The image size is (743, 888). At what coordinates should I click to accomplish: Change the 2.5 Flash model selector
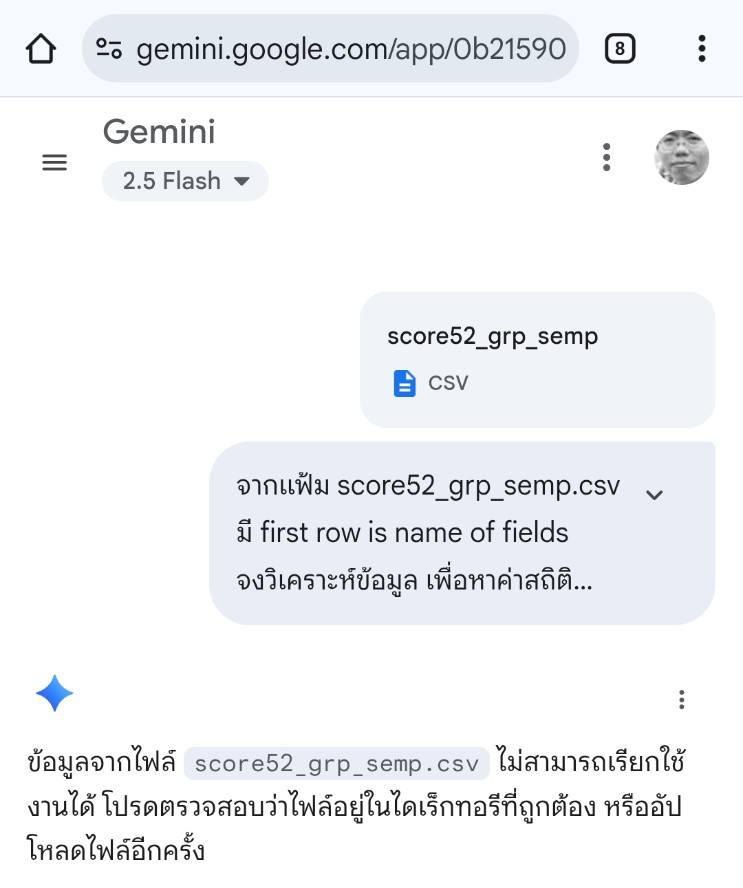click(185, 181)
